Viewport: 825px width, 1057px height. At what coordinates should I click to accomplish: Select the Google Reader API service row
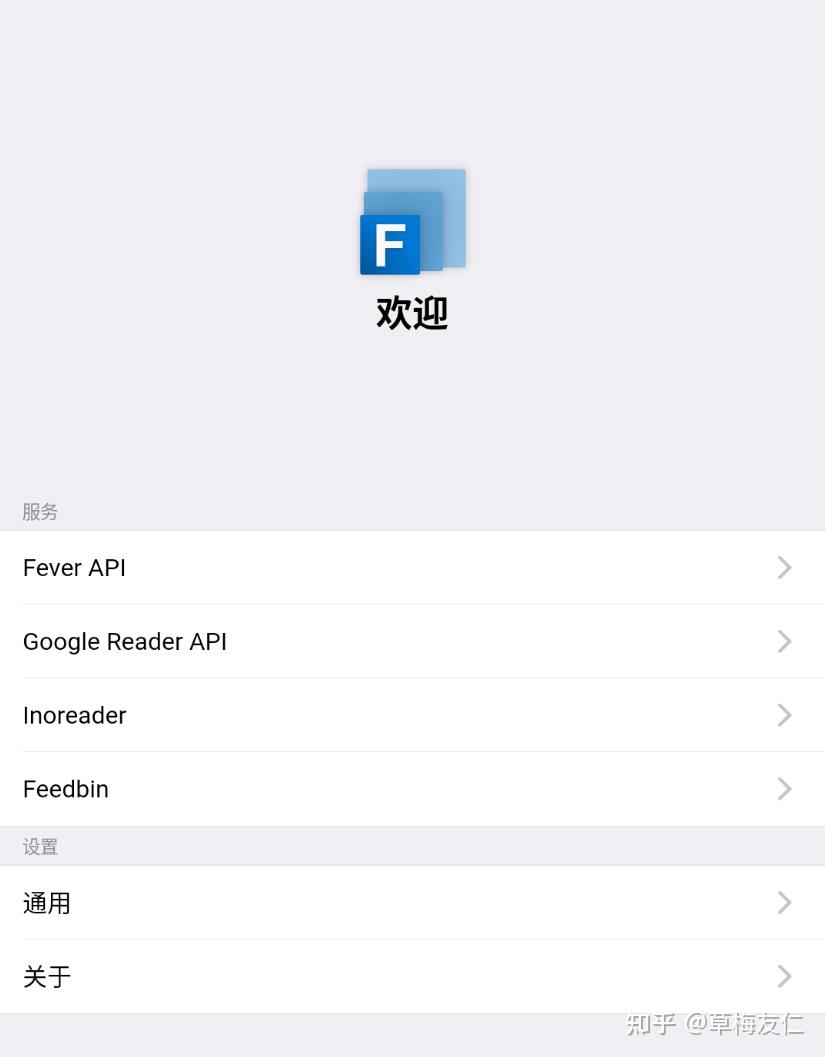pos(400,641)
